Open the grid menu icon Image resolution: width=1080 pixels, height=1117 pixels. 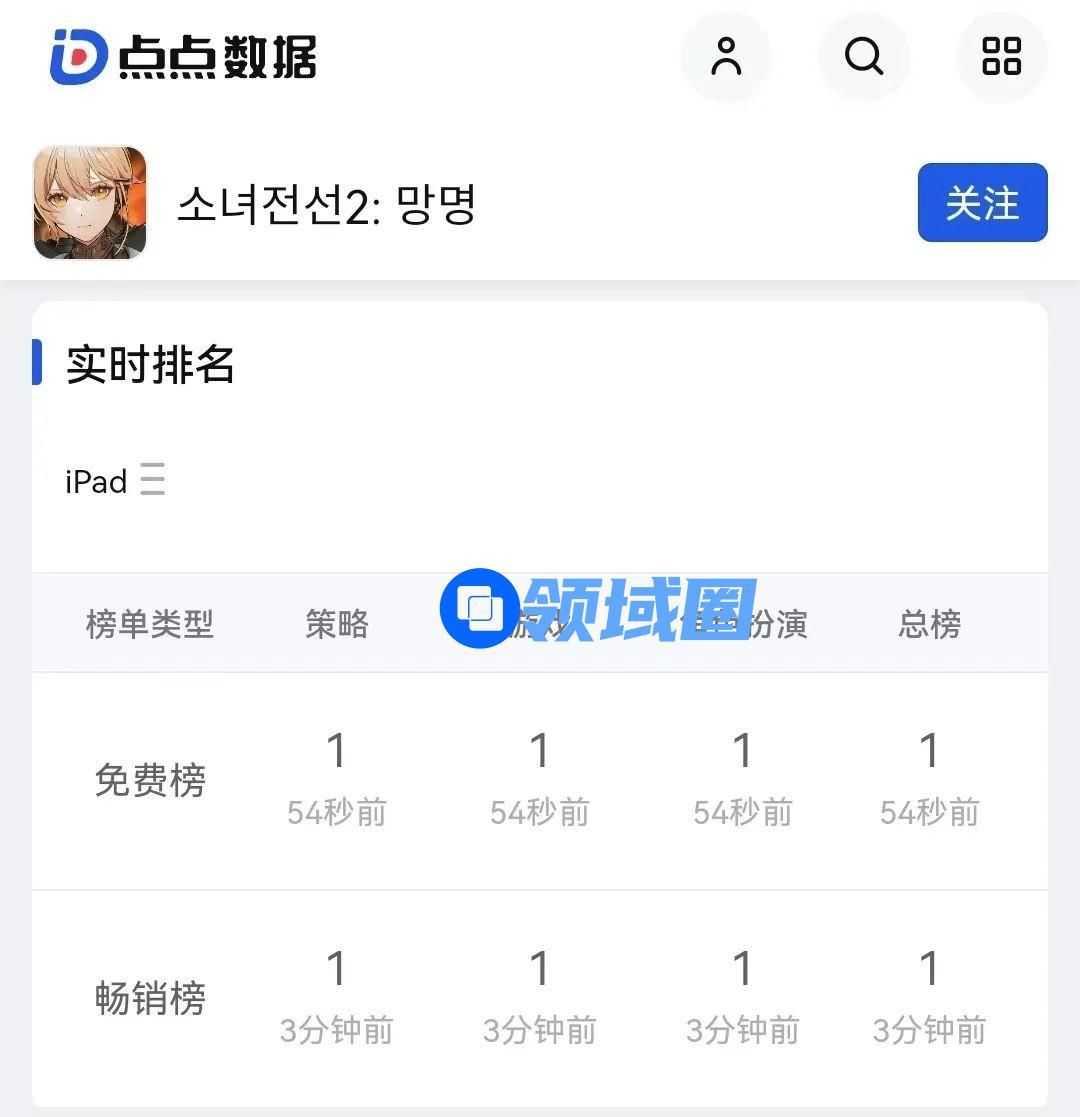1001,56
